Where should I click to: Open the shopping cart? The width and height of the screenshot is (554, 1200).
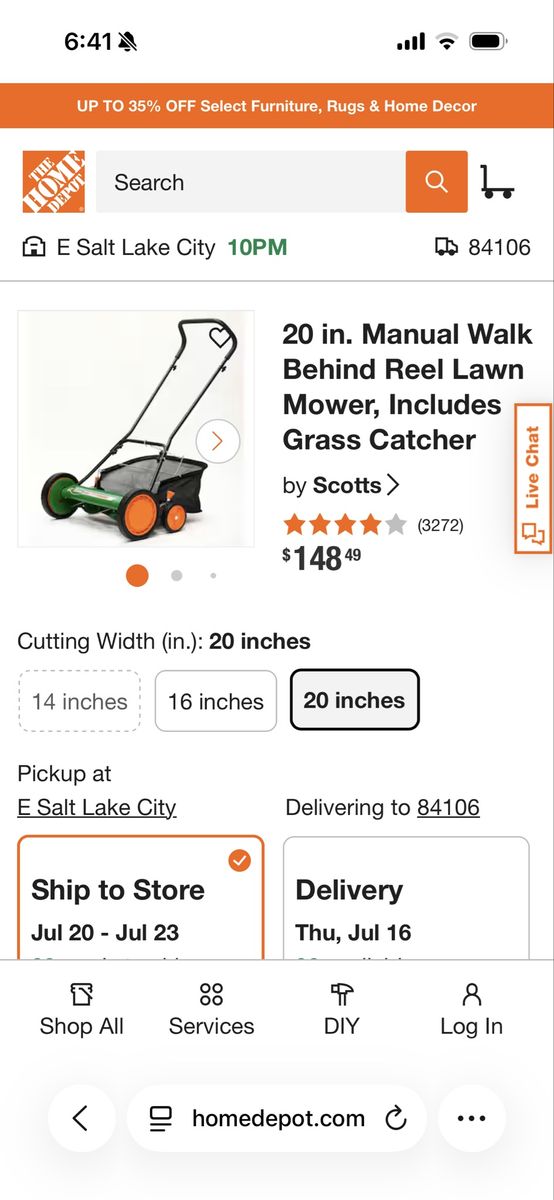click(497, 181)
